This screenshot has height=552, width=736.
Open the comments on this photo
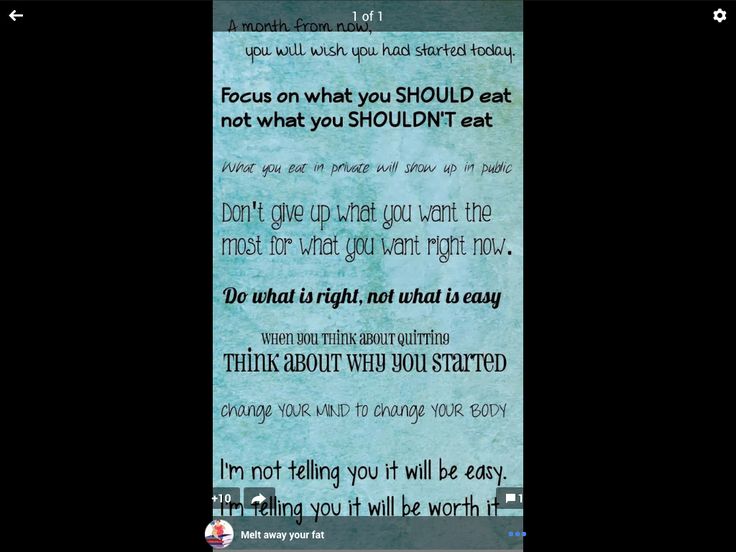click(512, 498)
